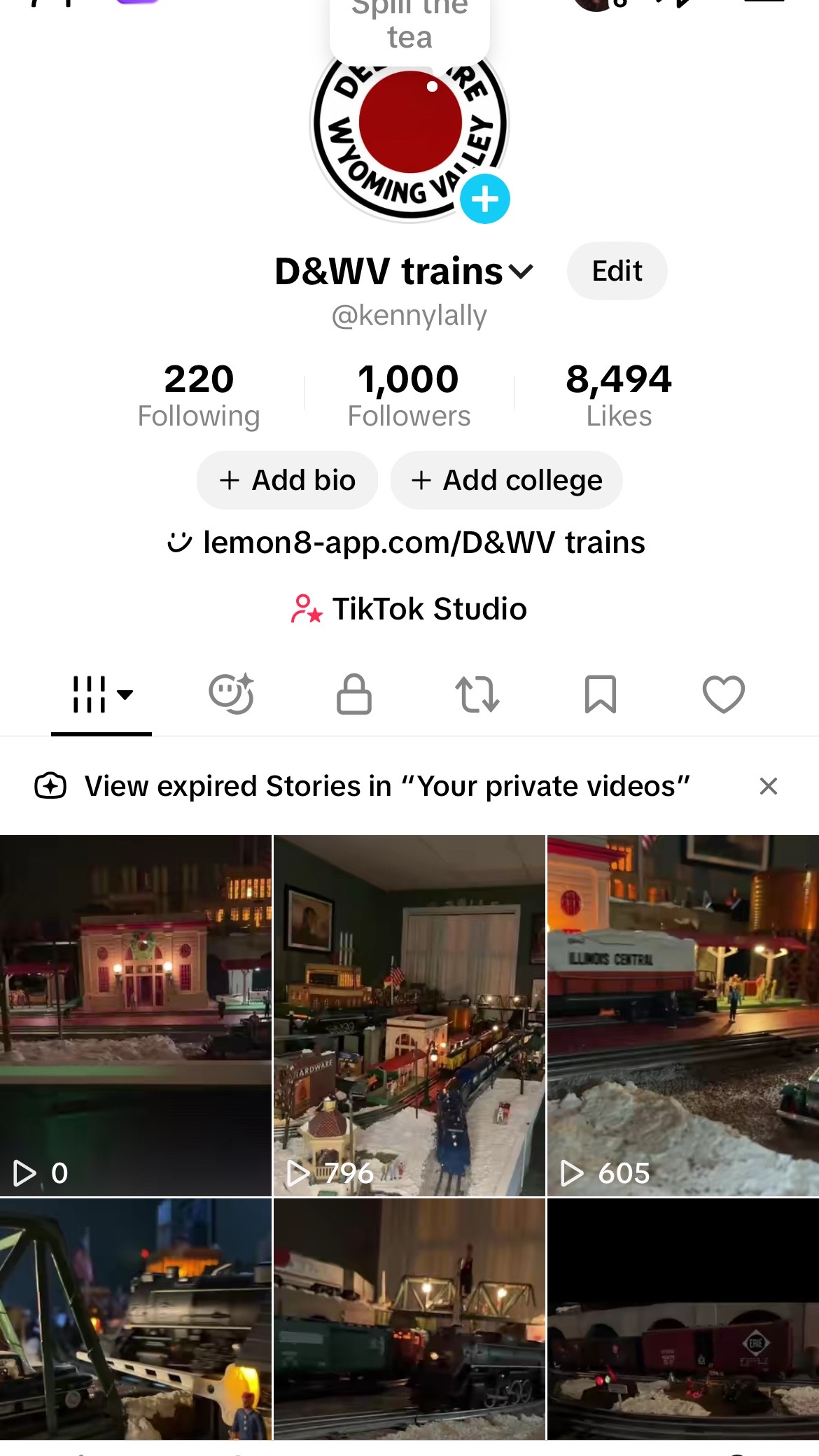Switch to the bookmarked favorites tab
The image size is (819, 1456).
pos(601,694)
